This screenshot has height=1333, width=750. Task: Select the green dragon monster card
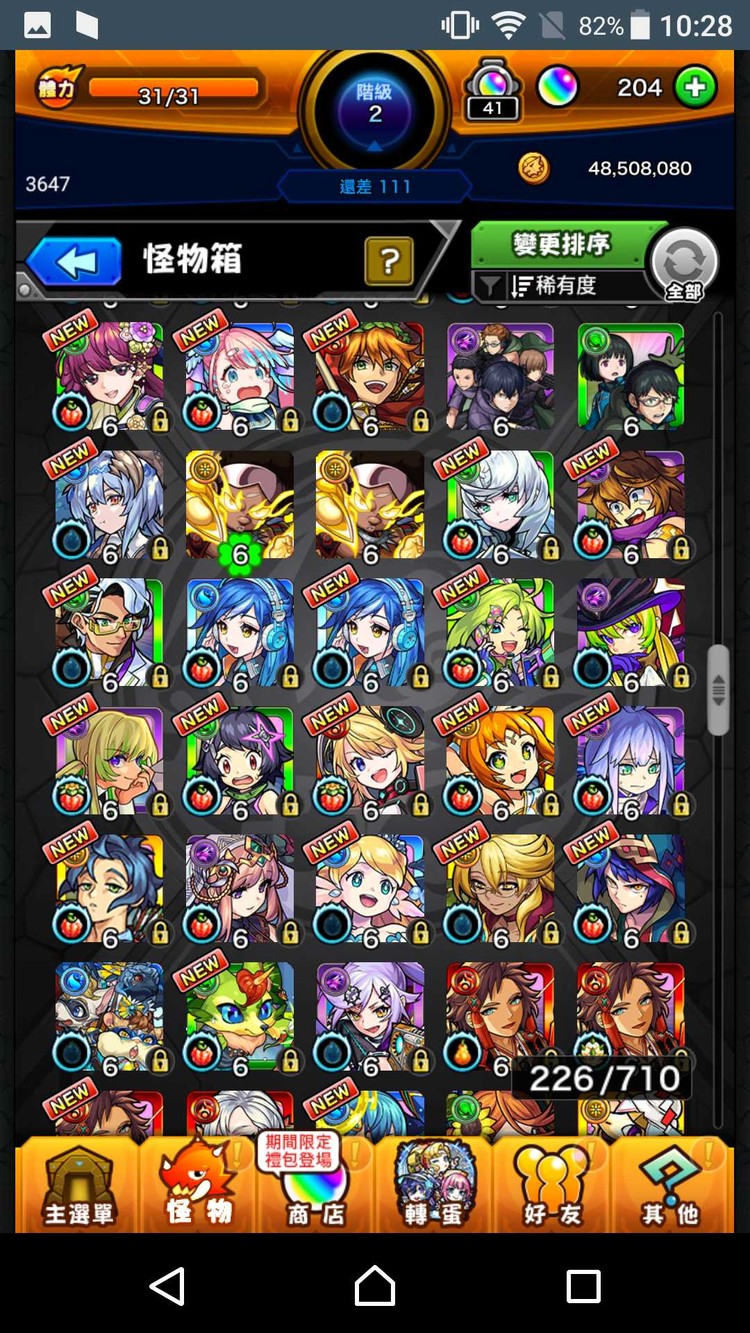coord(240,1017)
